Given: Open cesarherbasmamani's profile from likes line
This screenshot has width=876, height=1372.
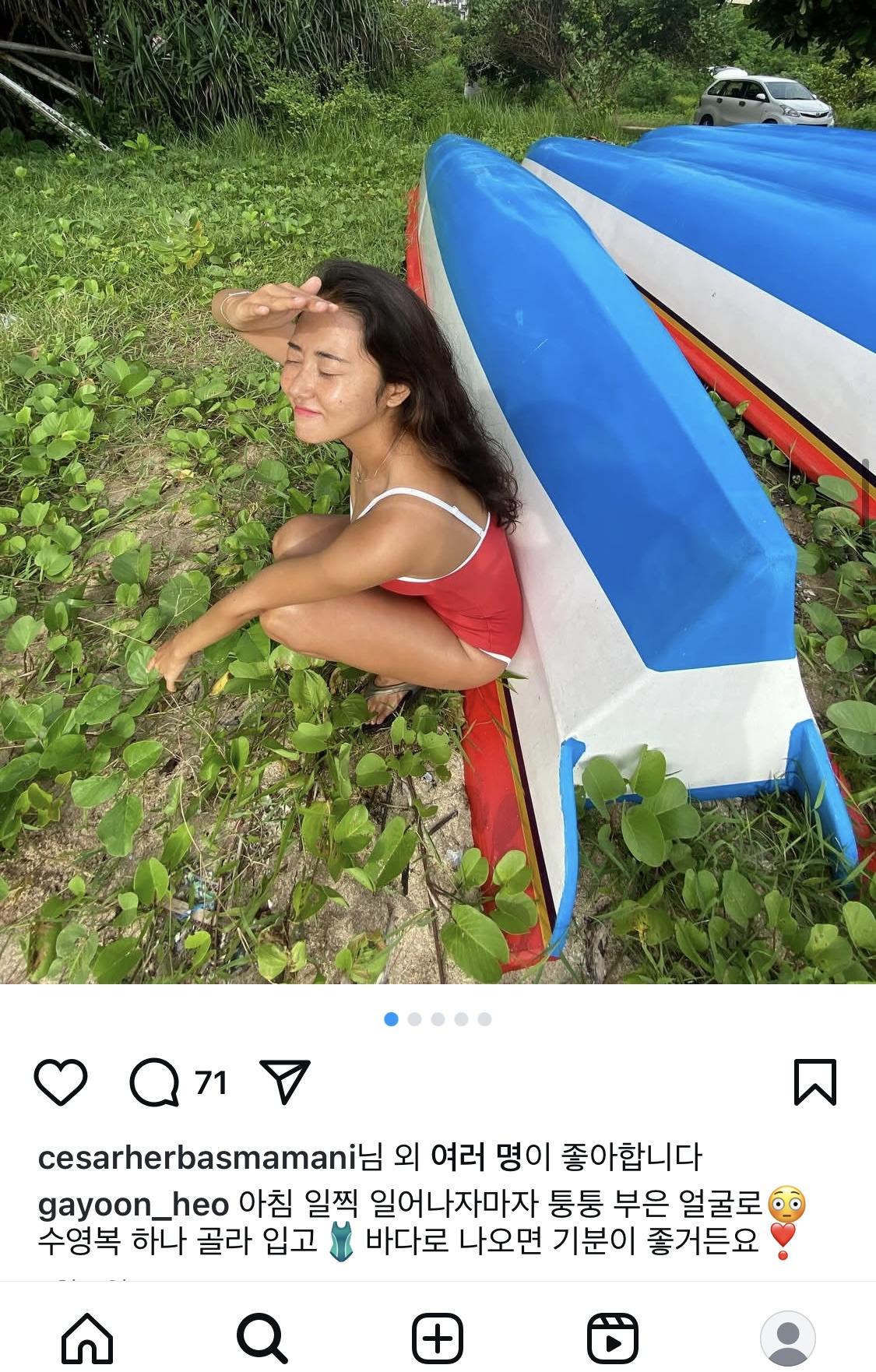Looking at the screenshot, I should 196,1157.
